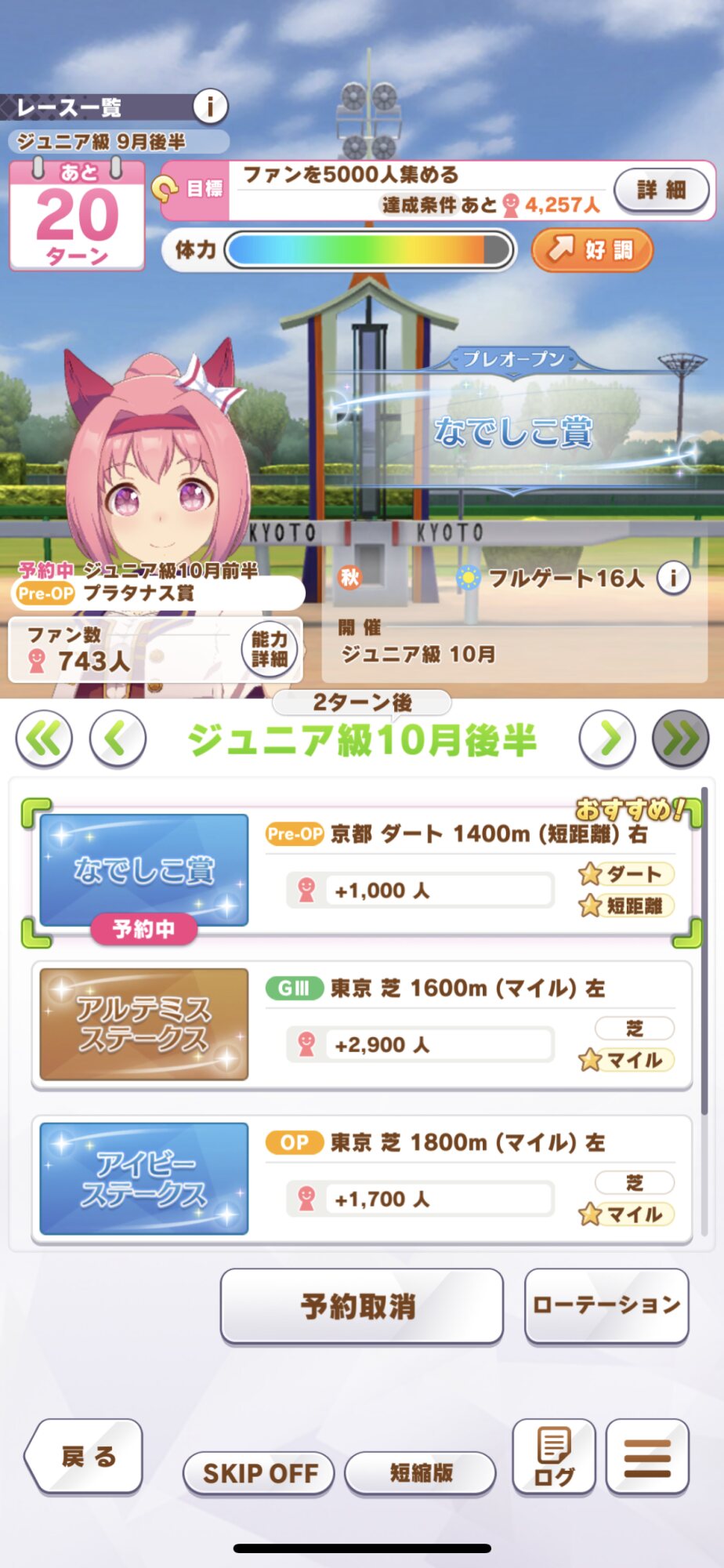Show the full gate 16 info icon
Viewport: 724px width, 1568px height.
point(673,579)
